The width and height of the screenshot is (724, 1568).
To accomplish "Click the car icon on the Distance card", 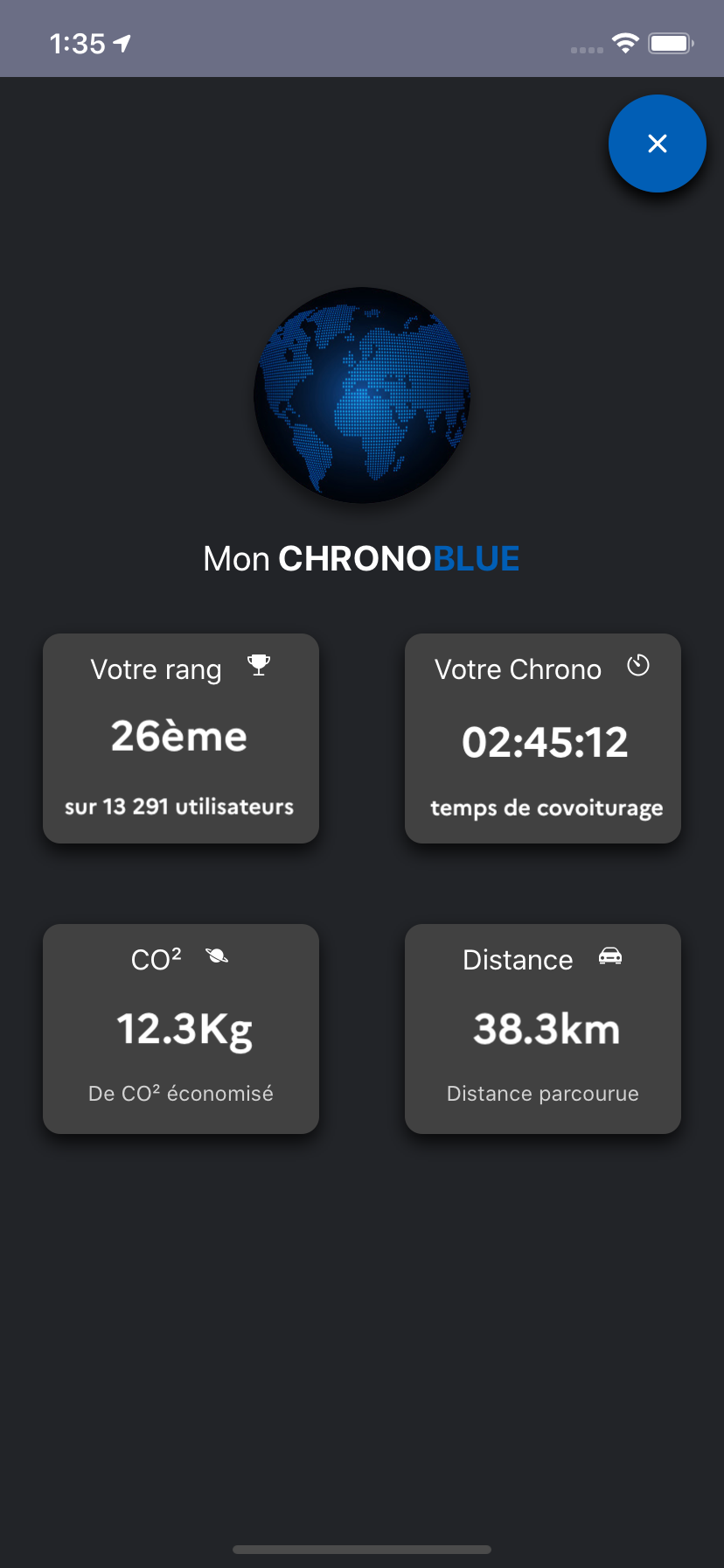I will (610, 955).
